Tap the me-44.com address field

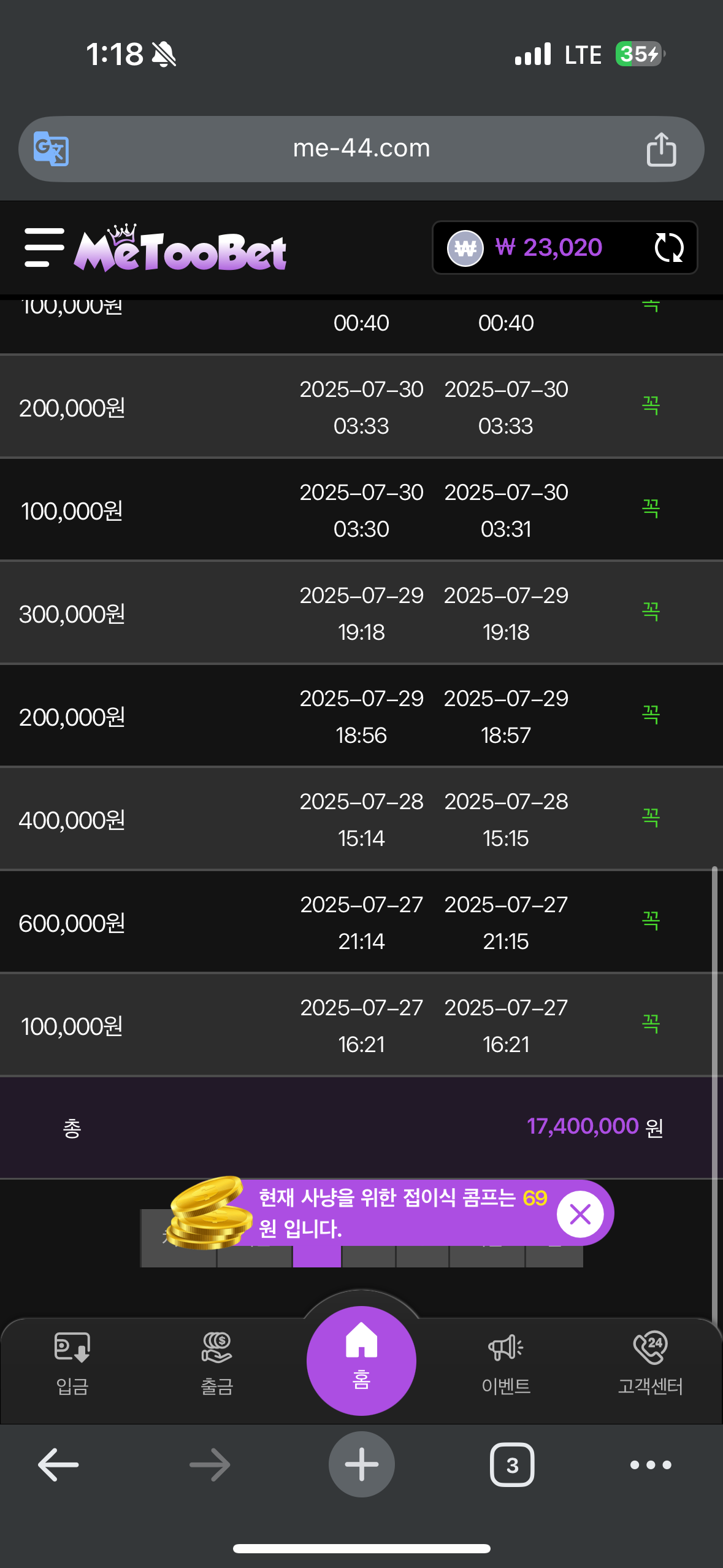coord(361,148)
